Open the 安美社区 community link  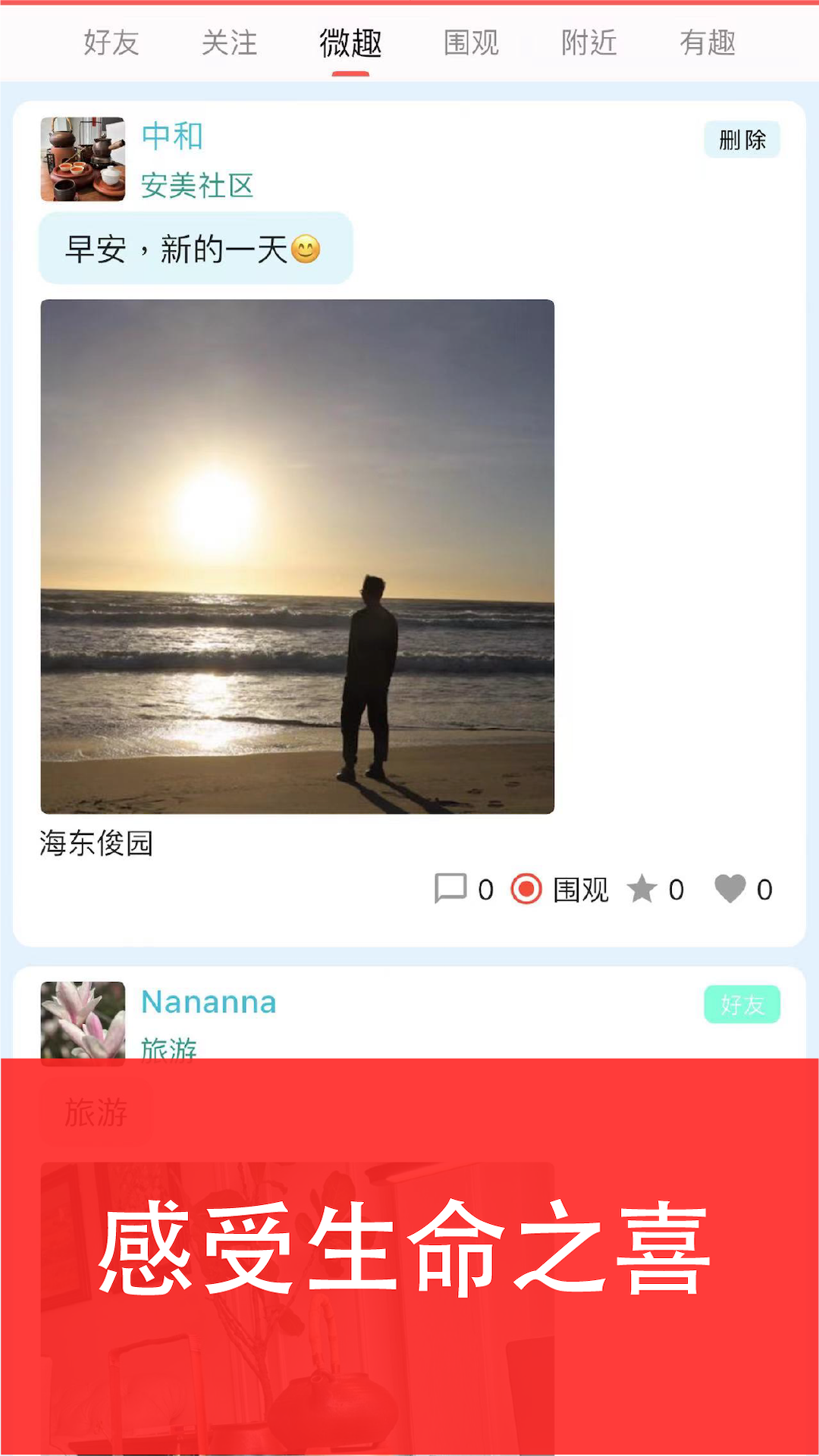pyautogui.click(x=197, y=186)
